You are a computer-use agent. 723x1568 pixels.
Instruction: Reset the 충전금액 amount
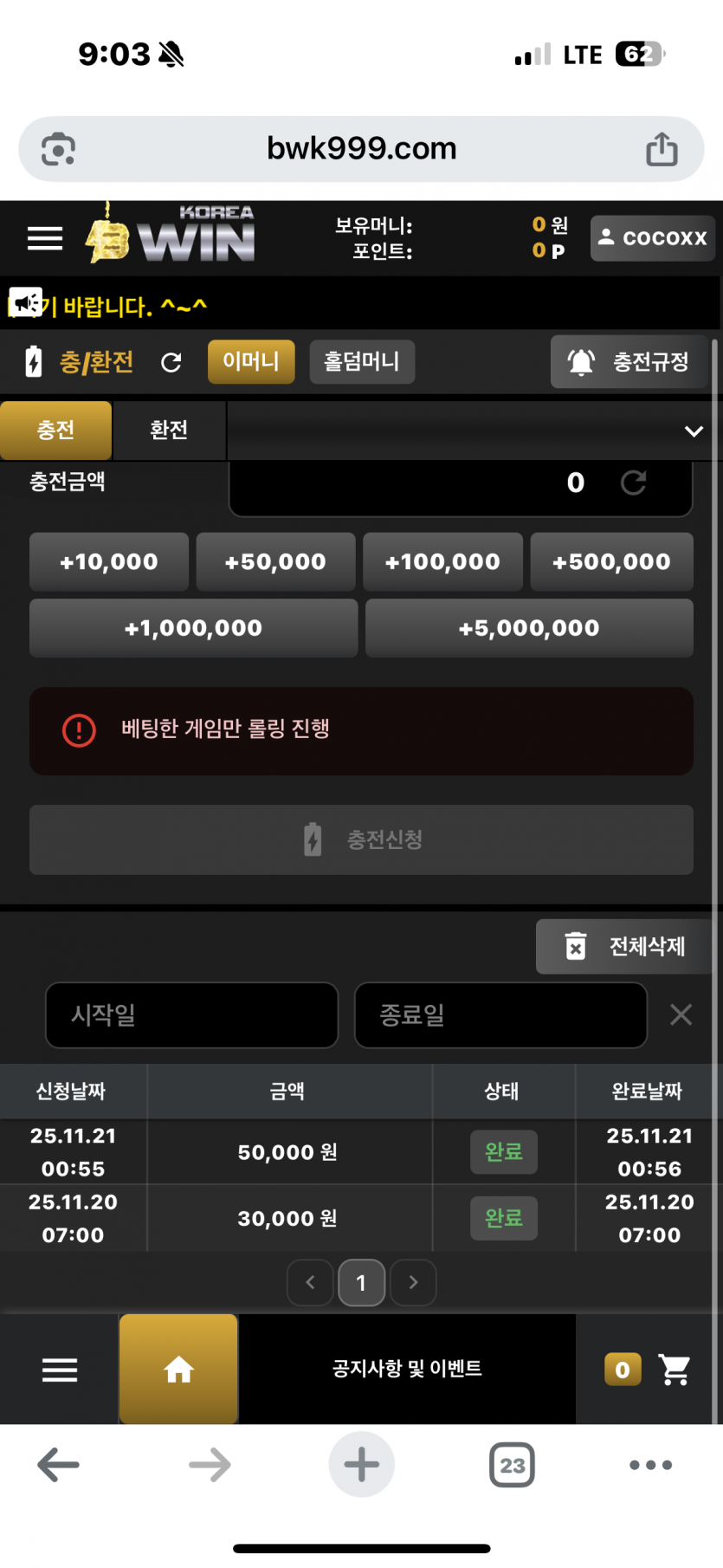(x=634, y=483)
